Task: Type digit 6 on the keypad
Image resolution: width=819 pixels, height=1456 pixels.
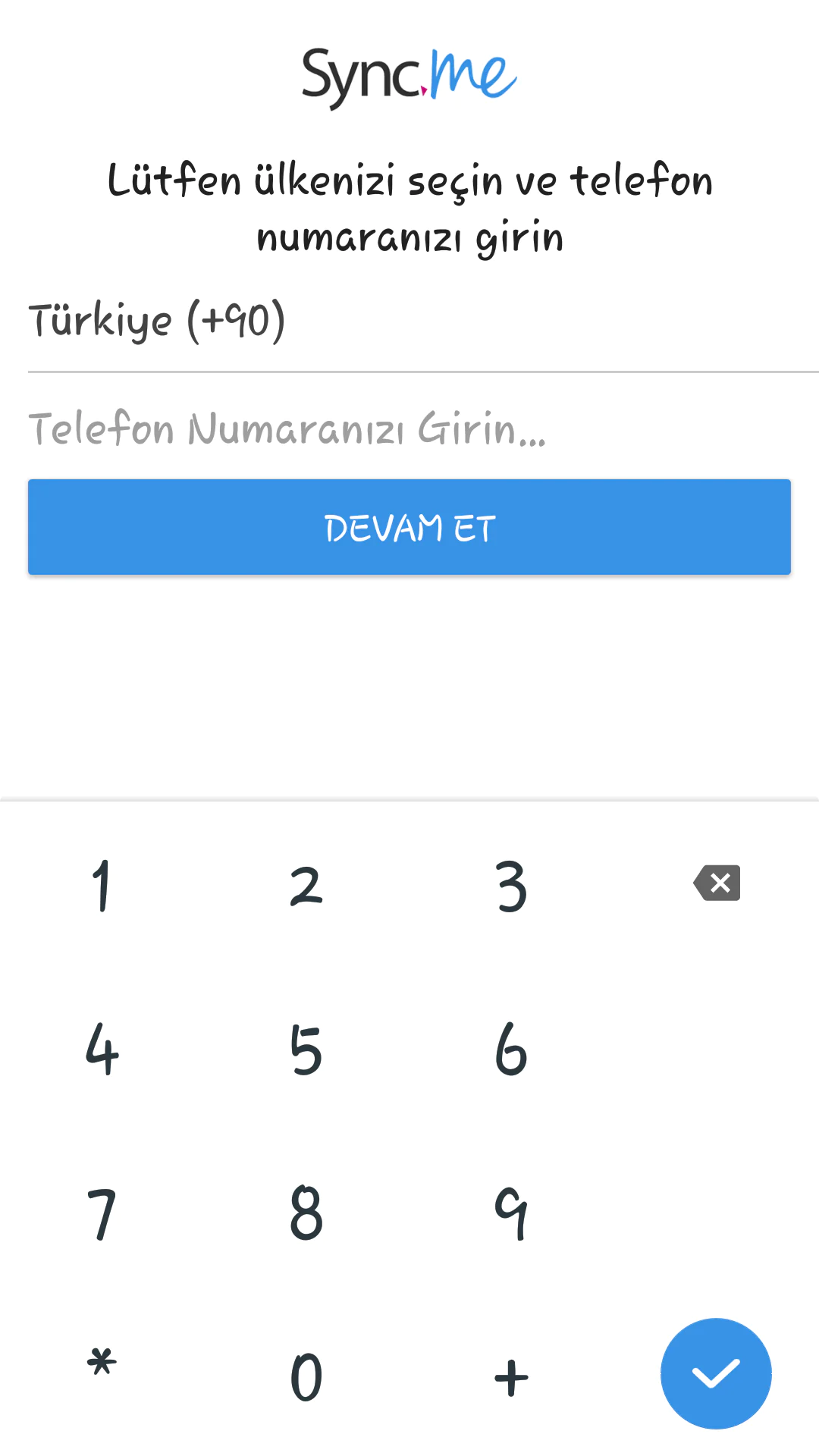Action: click(x=511, y=1049)
